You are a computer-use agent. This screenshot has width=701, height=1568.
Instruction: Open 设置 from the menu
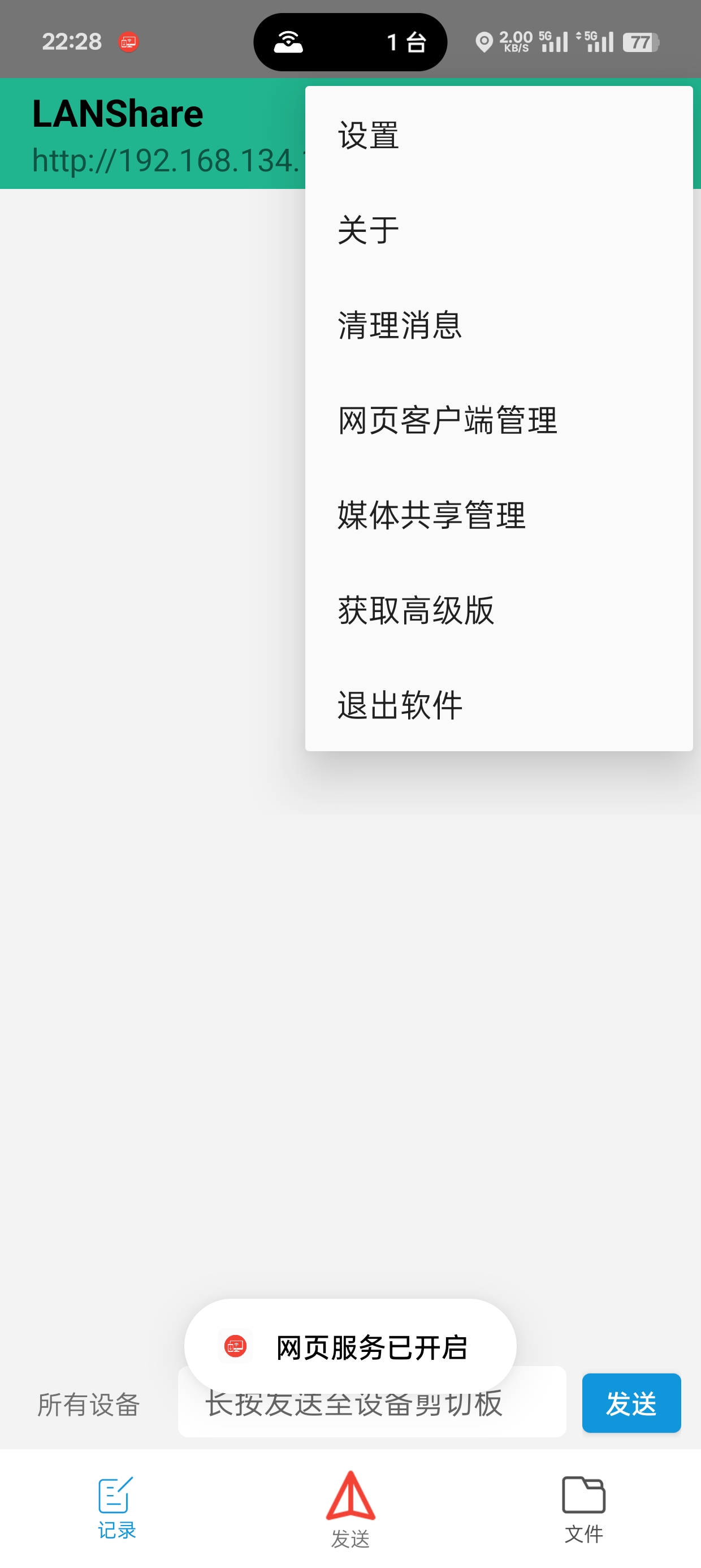coord(499,135)
